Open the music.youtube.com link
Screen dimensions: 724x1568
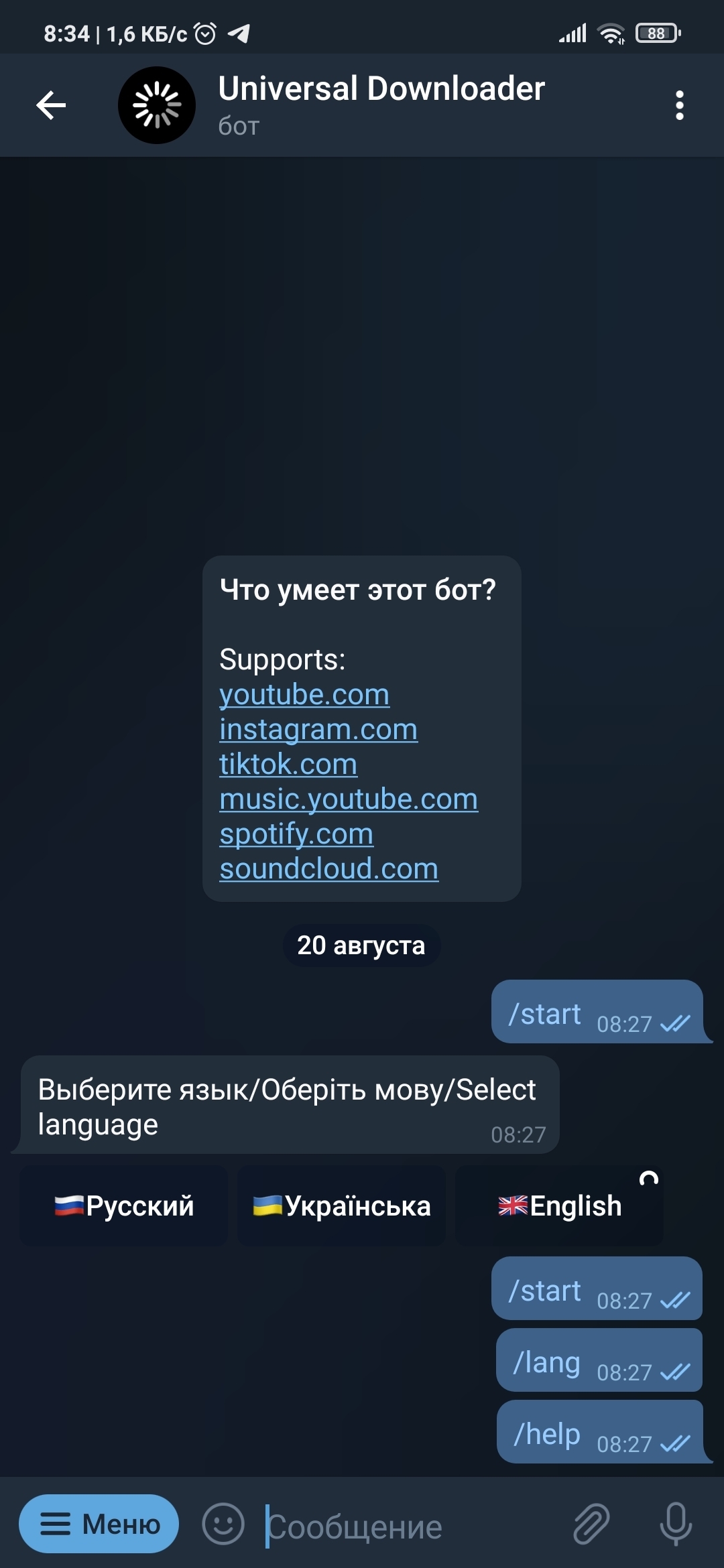[x=349, y=799]
